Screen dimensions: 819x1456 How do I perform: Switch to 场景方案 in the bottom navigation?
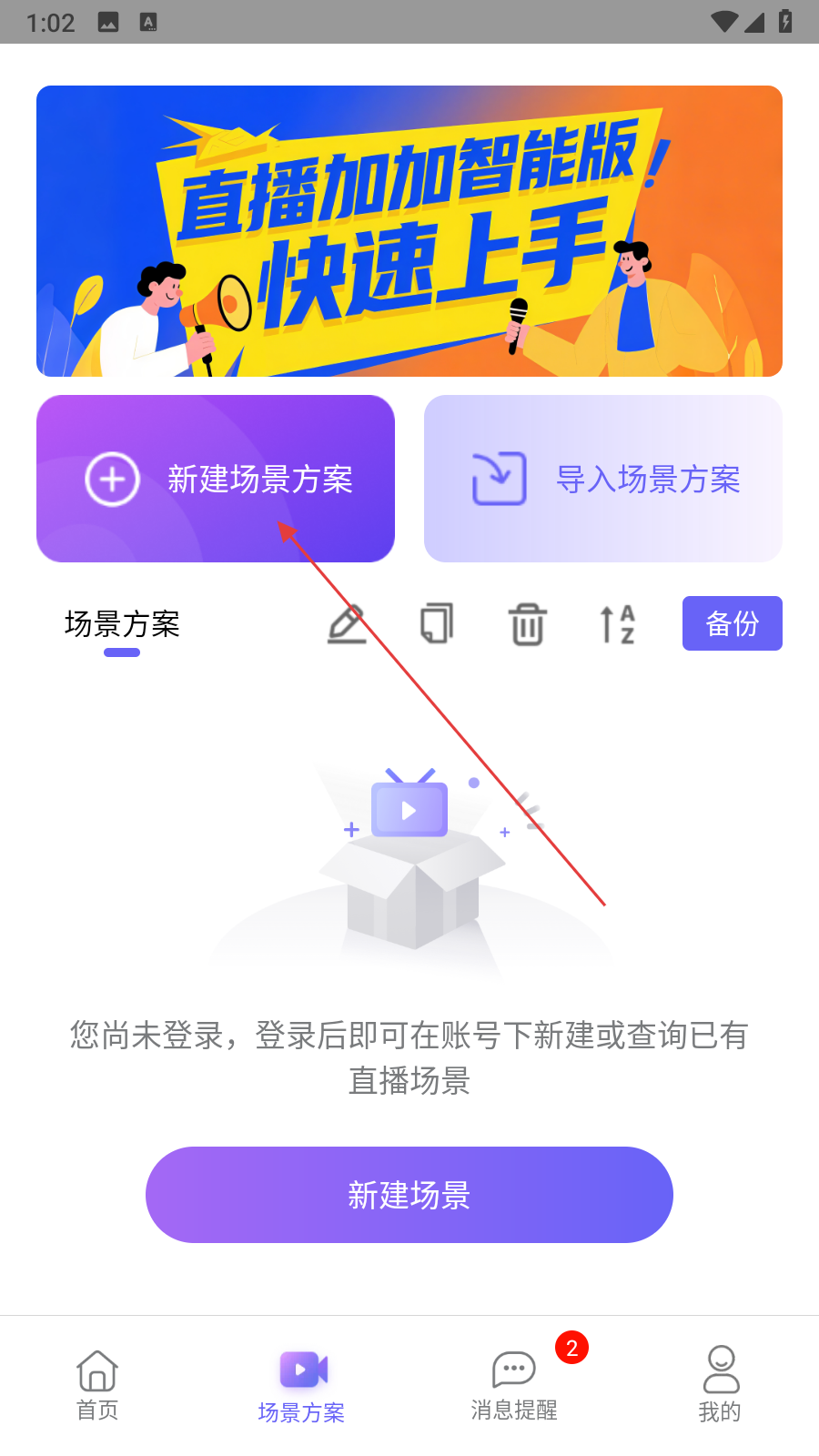(x=302, y=1387)
